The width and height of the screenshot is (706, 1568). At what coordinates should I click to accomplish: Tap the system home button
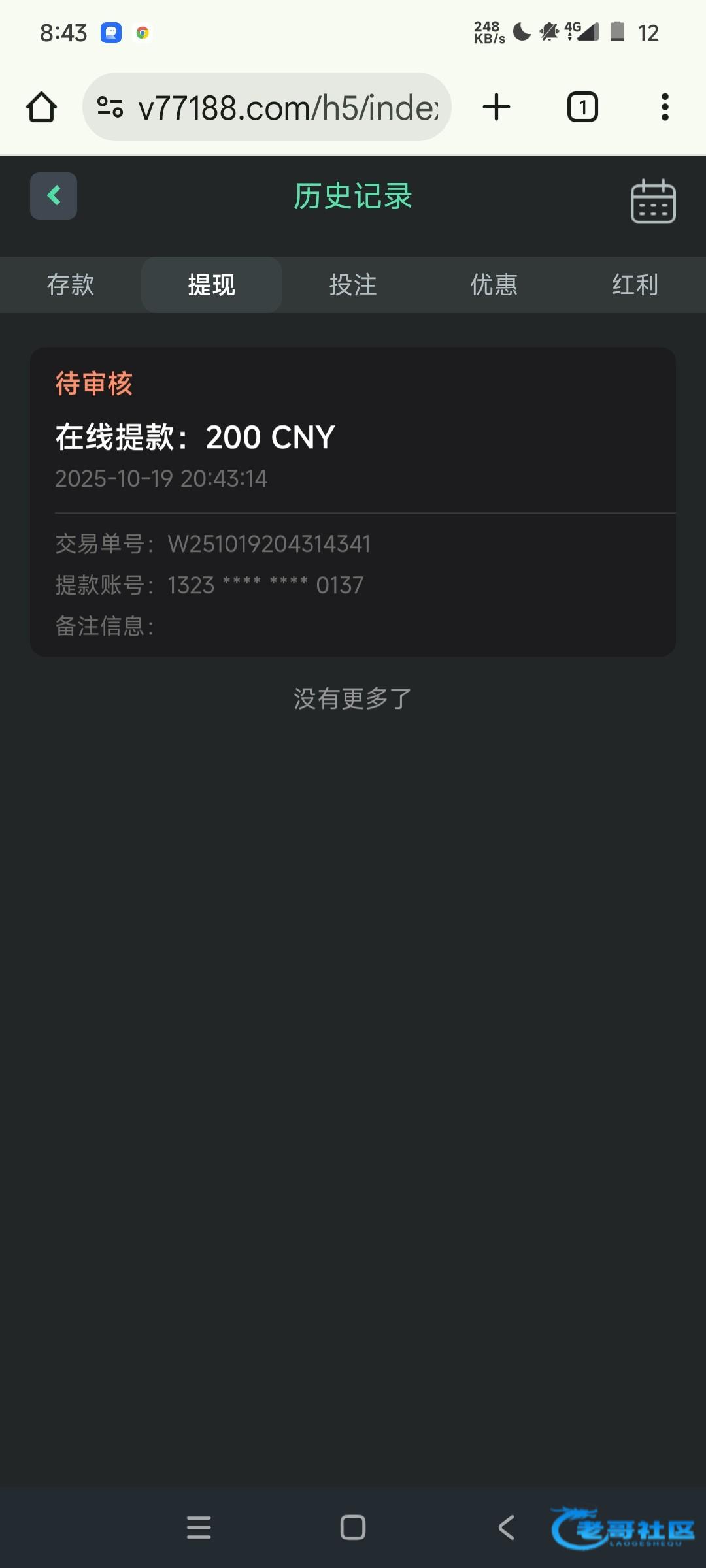click(353, 1527)
